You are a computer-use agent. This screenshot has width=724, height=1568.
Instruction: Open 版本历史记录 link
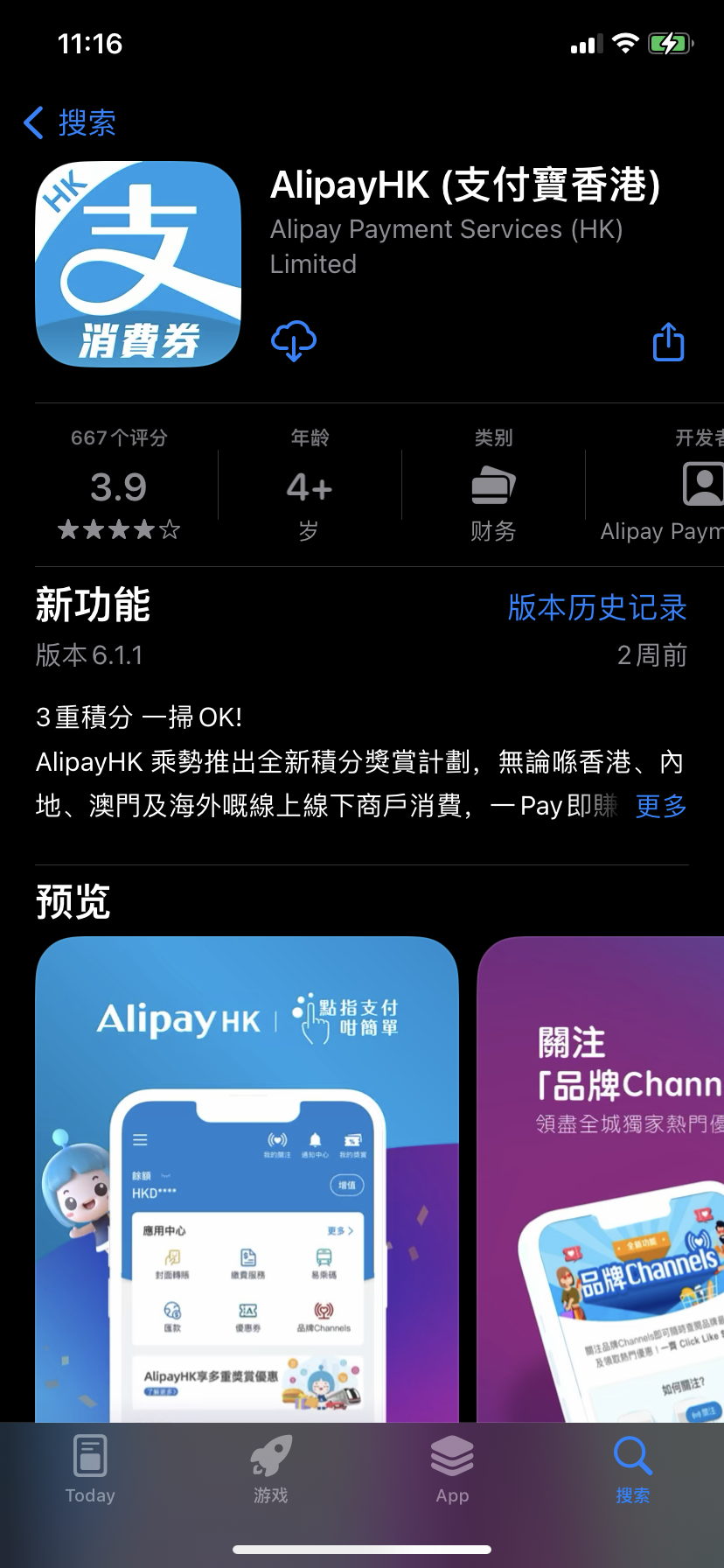pyautogui.click(x=597, y=607)
